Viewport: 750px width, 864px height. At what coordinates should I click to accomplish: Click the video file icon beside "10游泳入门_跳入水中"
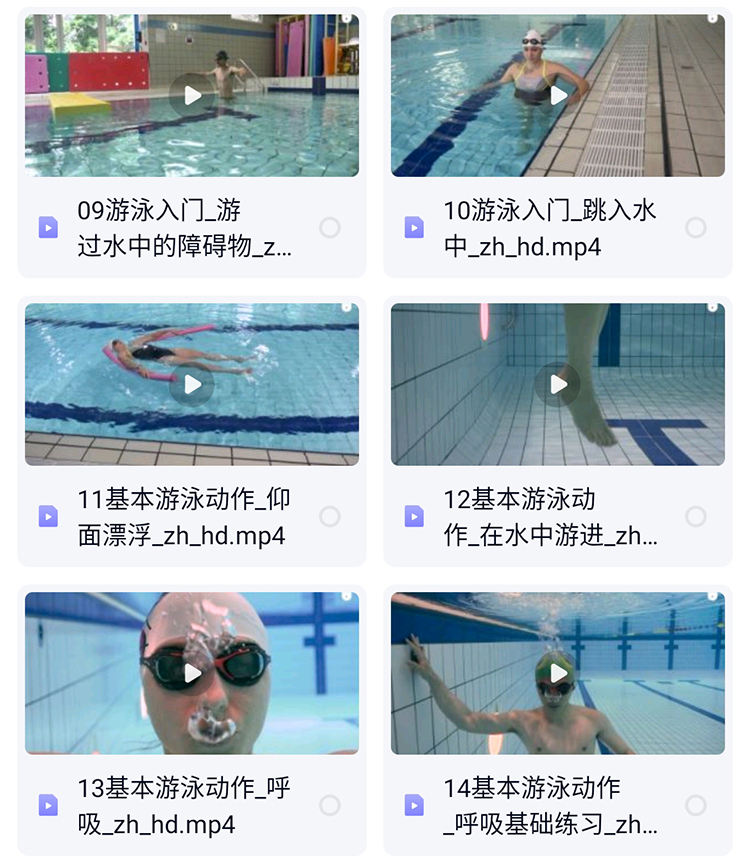(413, 227)
